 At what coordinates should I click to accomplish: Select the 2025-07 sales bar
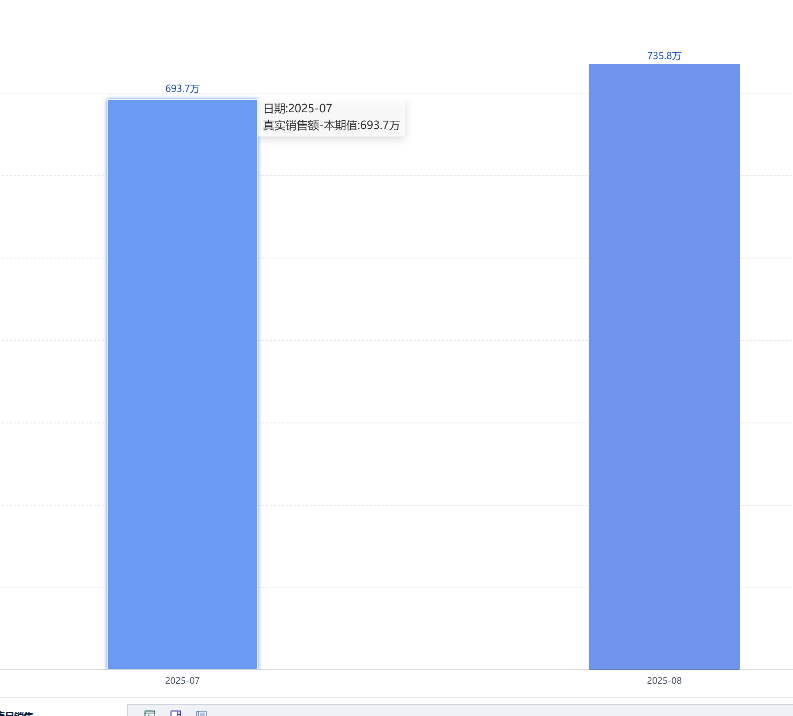pyautogui.click(x=182, y=400)
